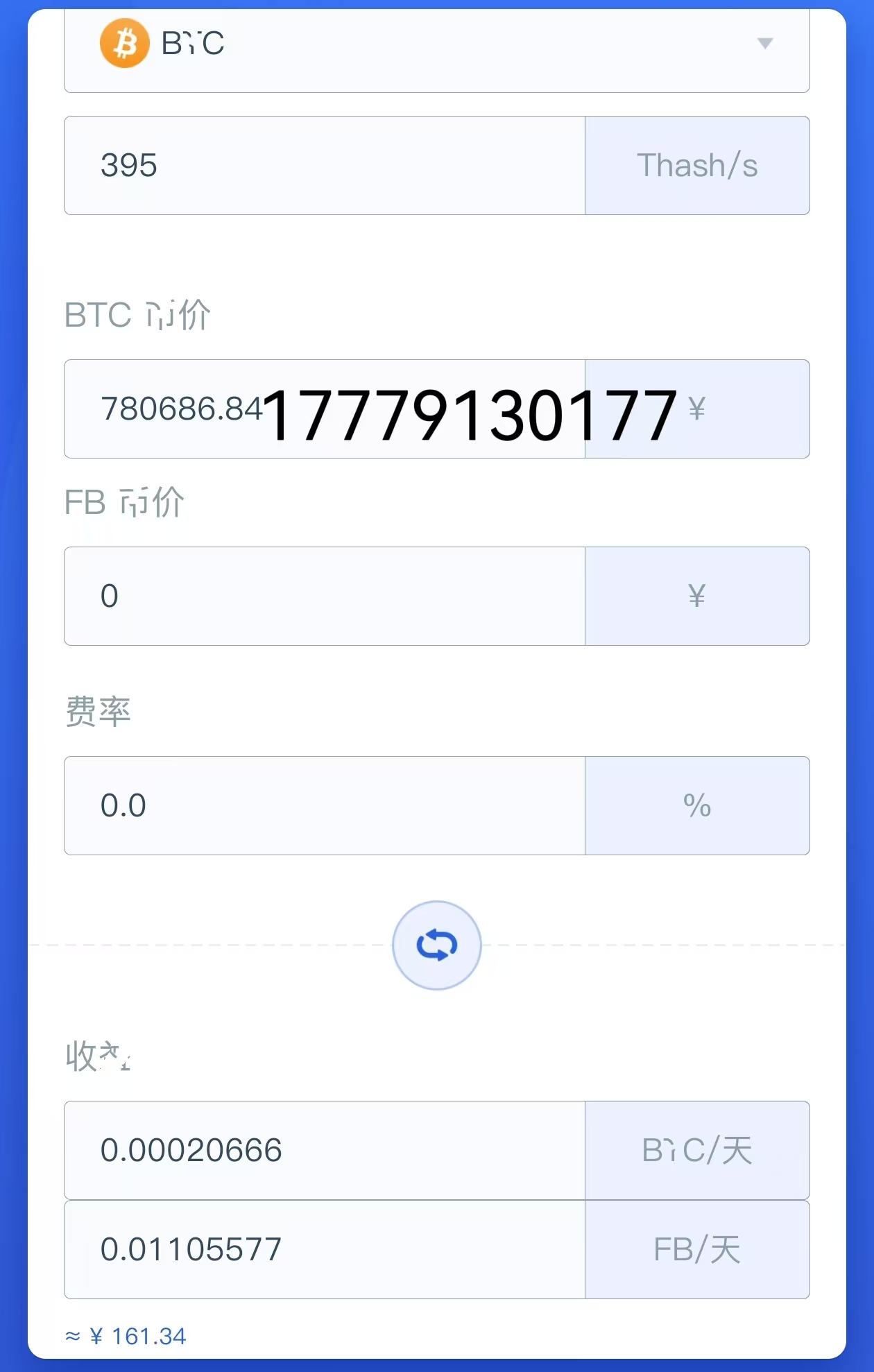The width and height of the screenshot is (874, 1372).
Task: Tap the blue swap arrows button
Action: tap(437, 945)
